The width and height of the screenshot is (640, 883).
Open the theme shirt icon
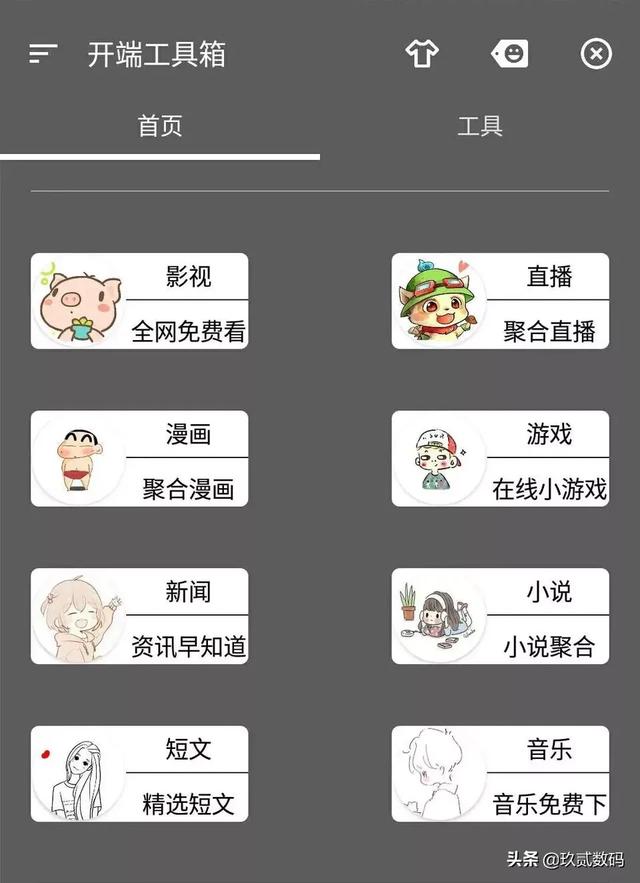(422, 54)
